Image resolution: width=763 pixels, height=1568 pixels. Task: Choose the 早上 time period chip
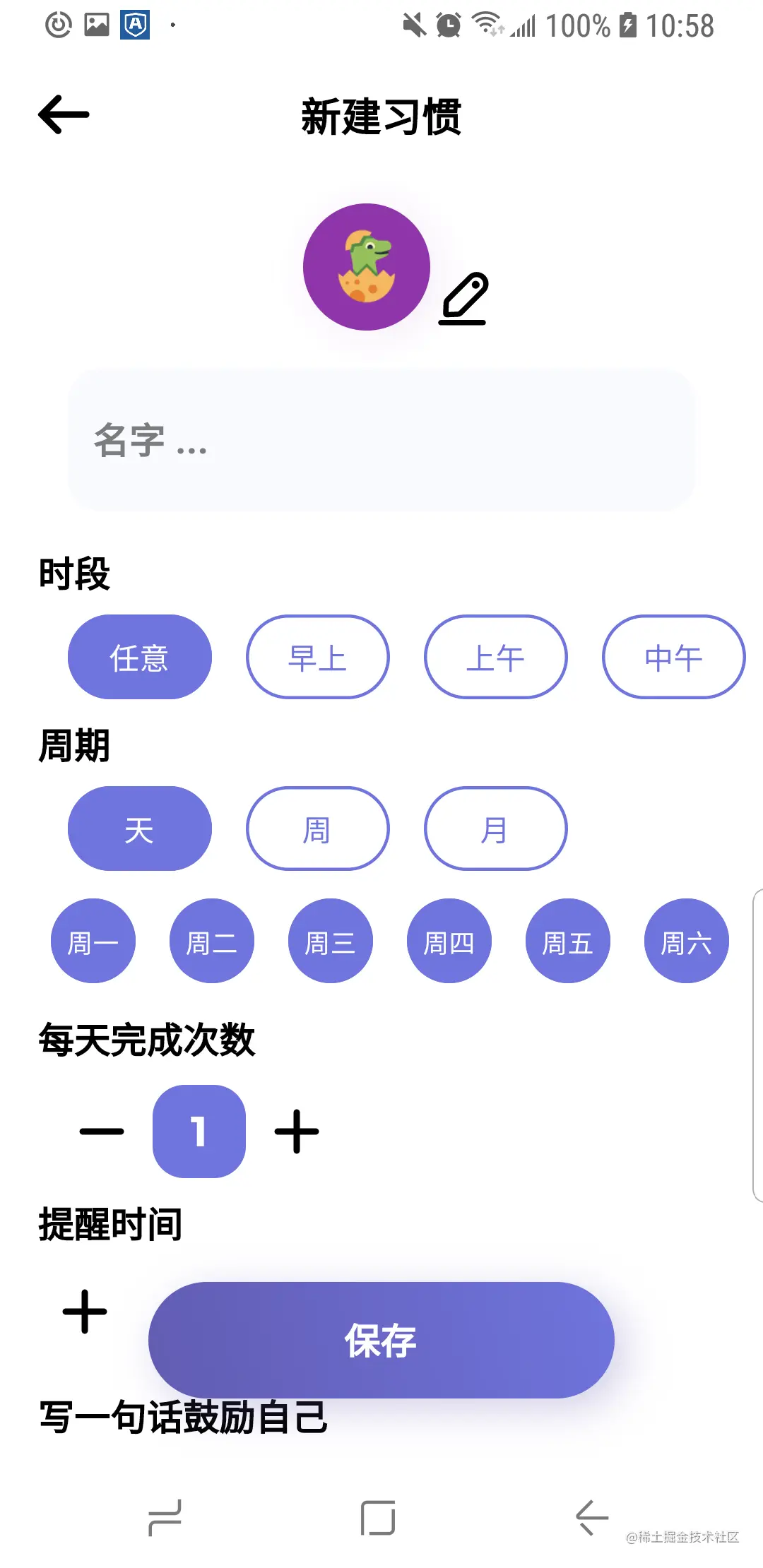coord(318,657)
